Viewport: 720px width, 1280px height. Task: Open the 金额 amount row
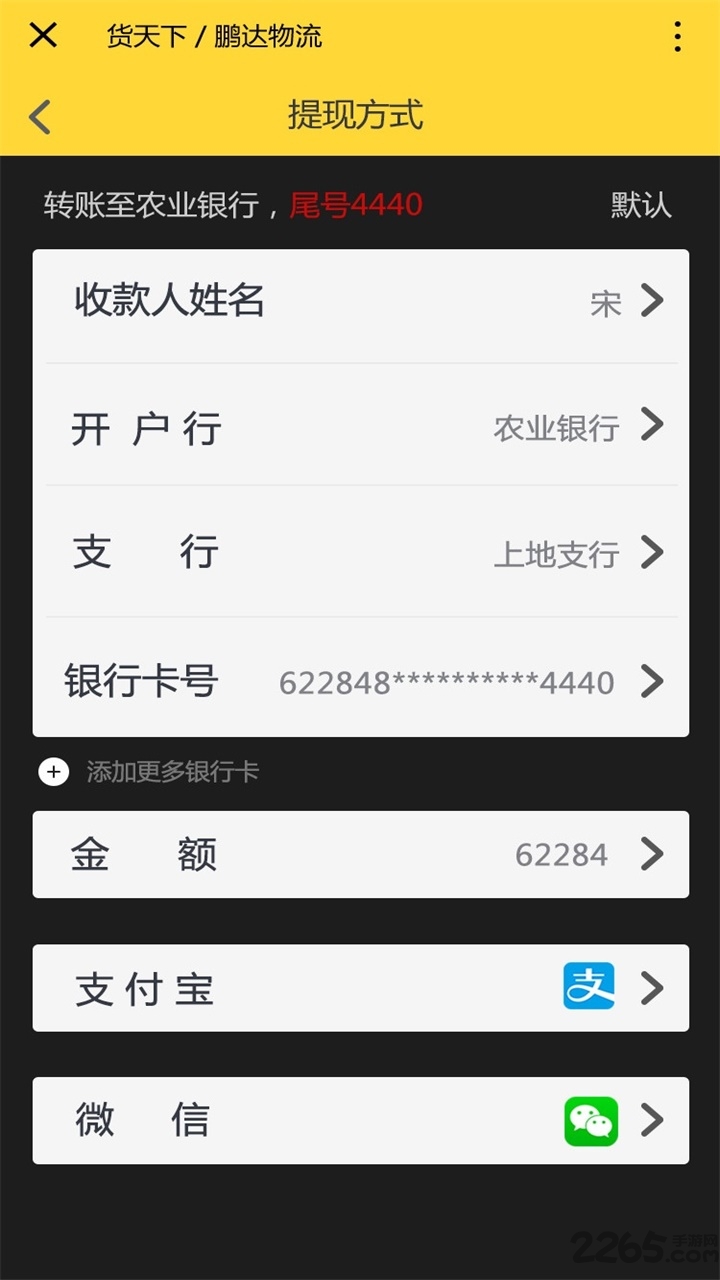click(x=360, y=854)
